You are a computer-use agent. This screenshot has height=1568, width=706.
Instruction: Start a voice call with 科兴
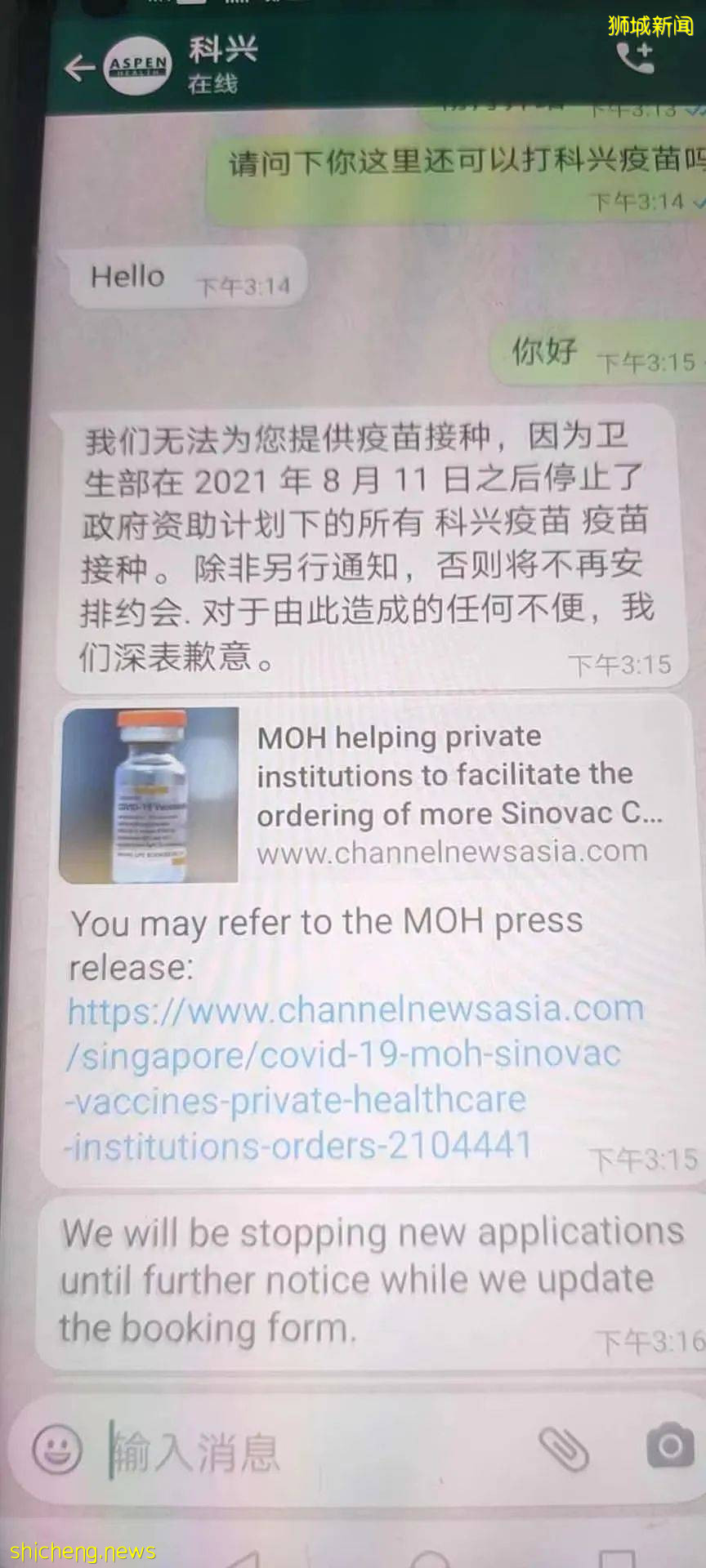click(x=635, y=58)
